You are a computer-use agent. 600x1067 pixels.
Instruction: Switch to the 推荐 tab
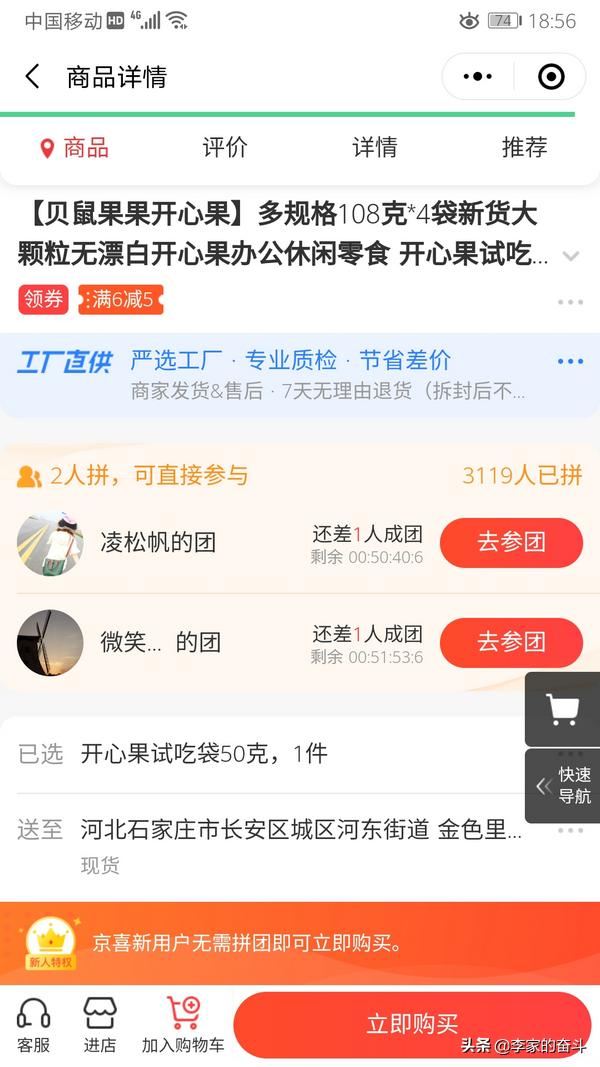pyautogui.click(x=524, y=148)
